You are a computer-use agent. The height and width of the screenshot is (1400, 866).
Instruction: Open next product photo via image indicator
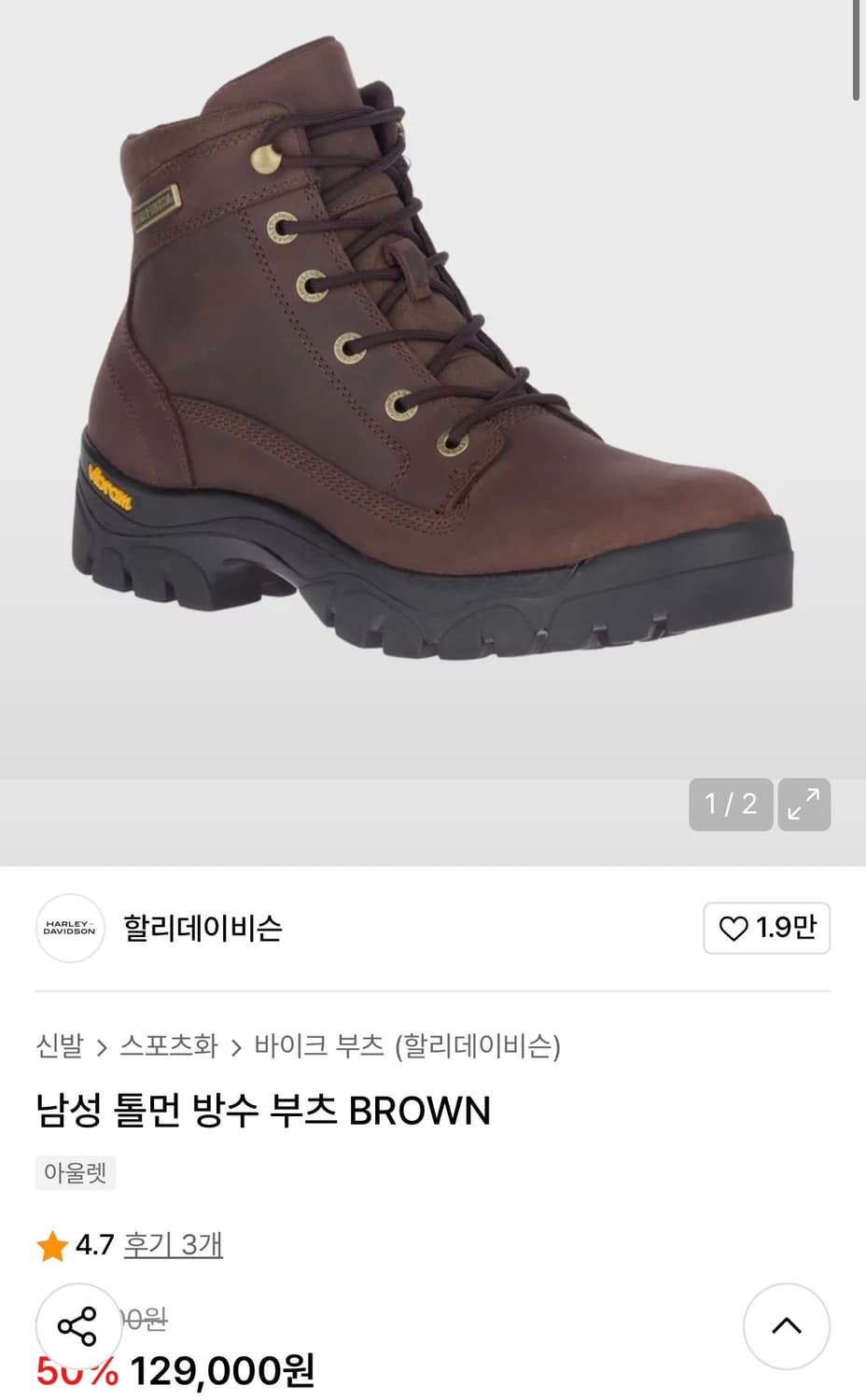tap(731, 805)
